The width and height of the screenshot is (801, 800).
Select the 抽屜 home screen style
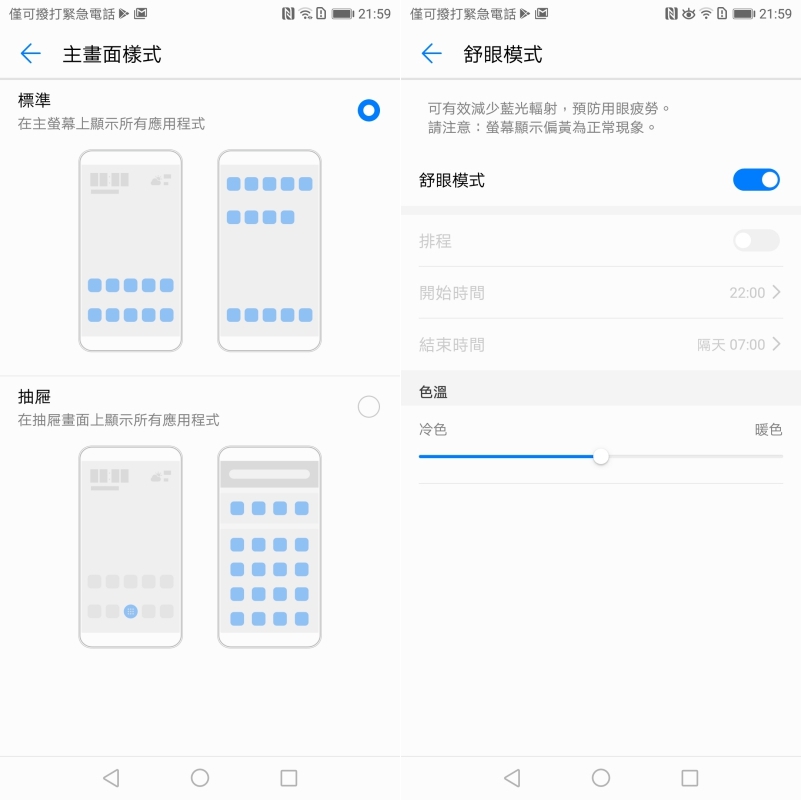(x=368, y=406)
